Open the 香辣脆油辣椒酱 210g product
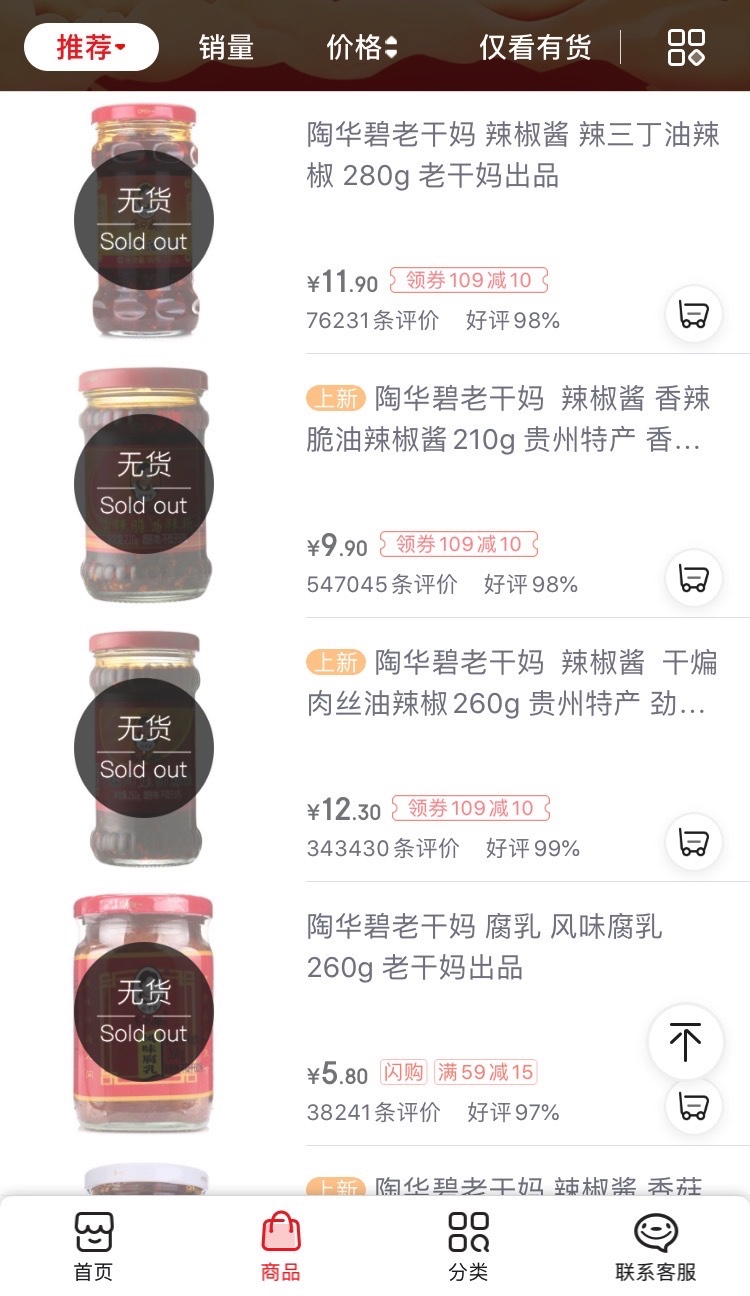This screenshot has width=750, height=1296. (512, 419)
